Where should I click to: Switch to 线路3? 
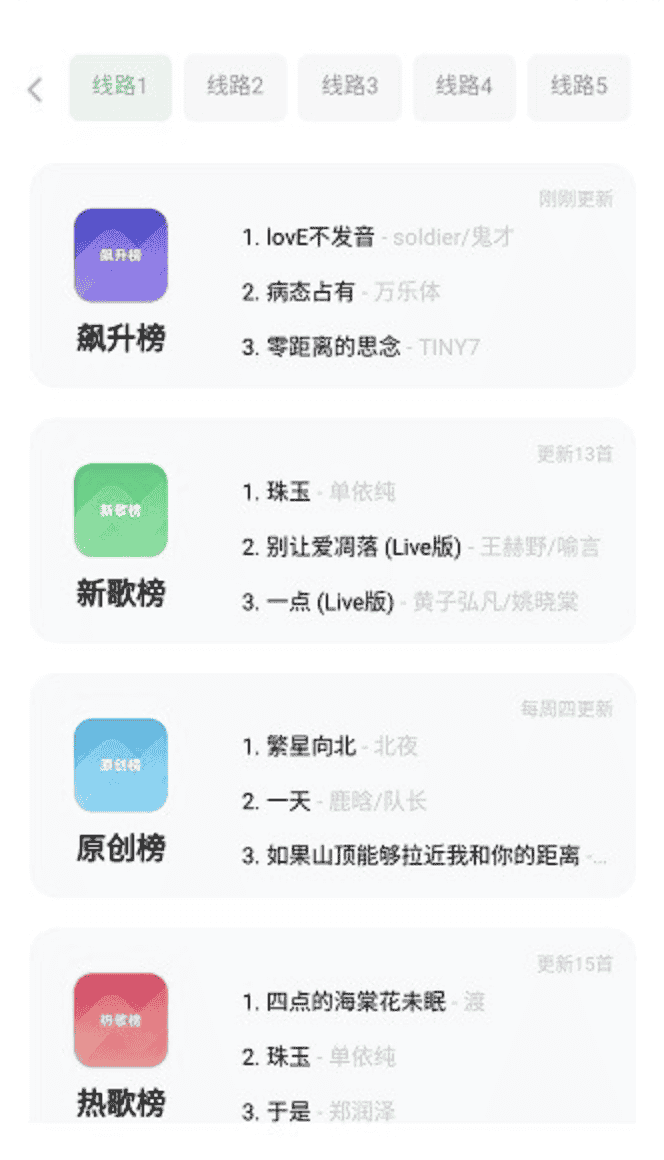[350, 87]
